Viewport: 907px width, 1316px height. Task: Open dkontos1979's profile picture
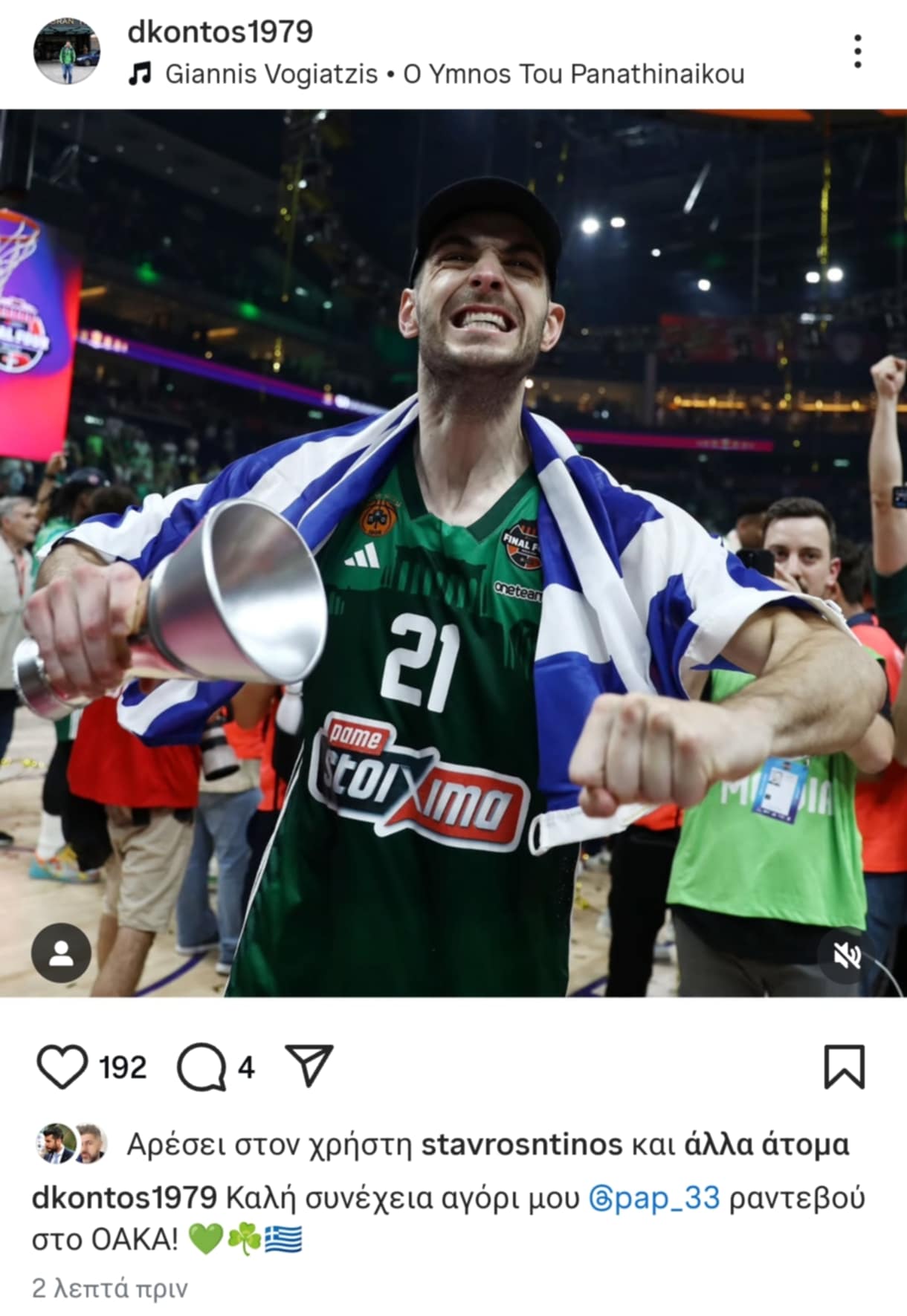(67, 51)
